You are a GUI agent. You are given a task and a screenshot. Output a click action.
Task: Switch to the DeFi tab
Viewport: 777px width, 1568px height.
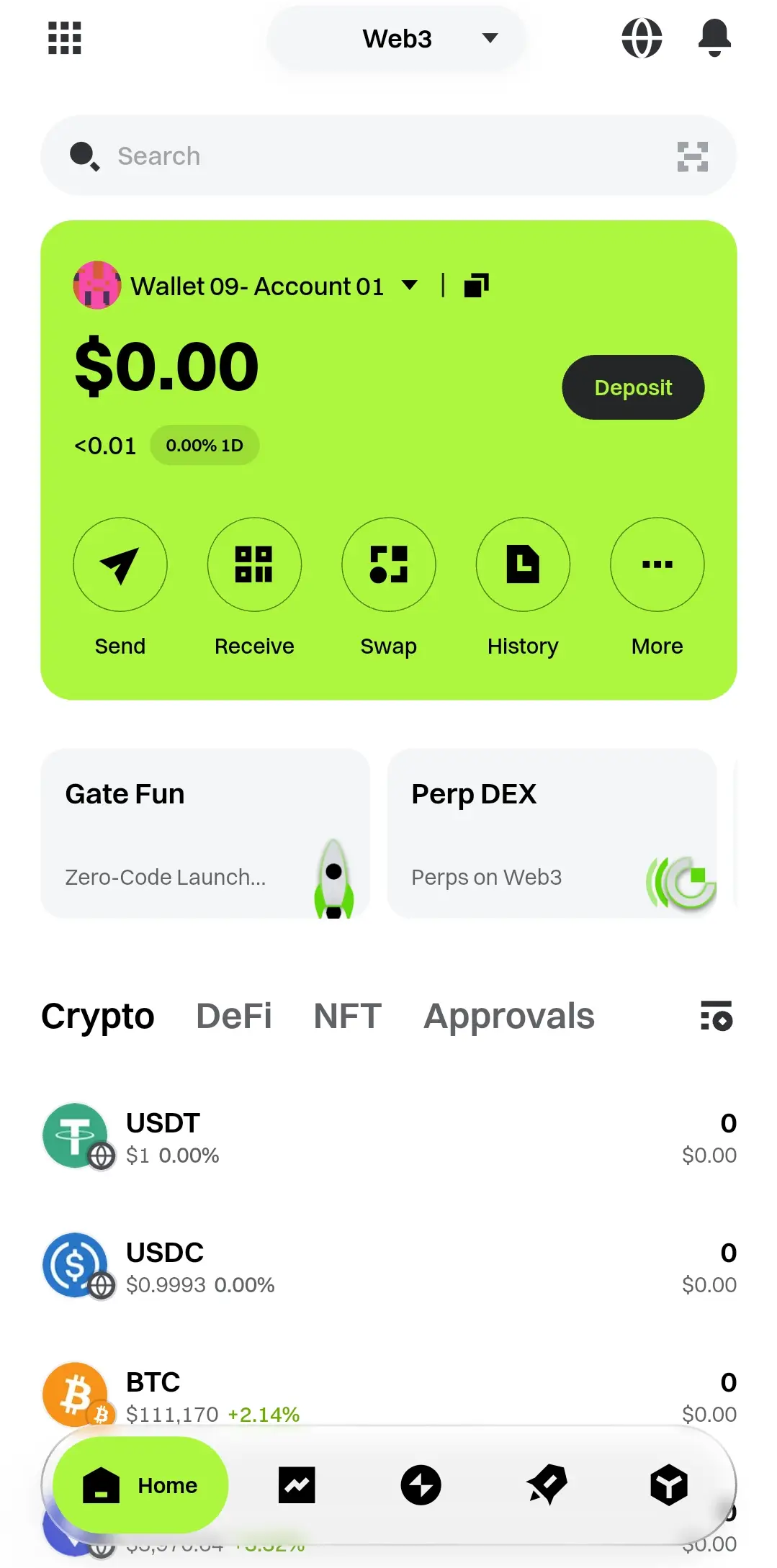(x=234, y=1016)
